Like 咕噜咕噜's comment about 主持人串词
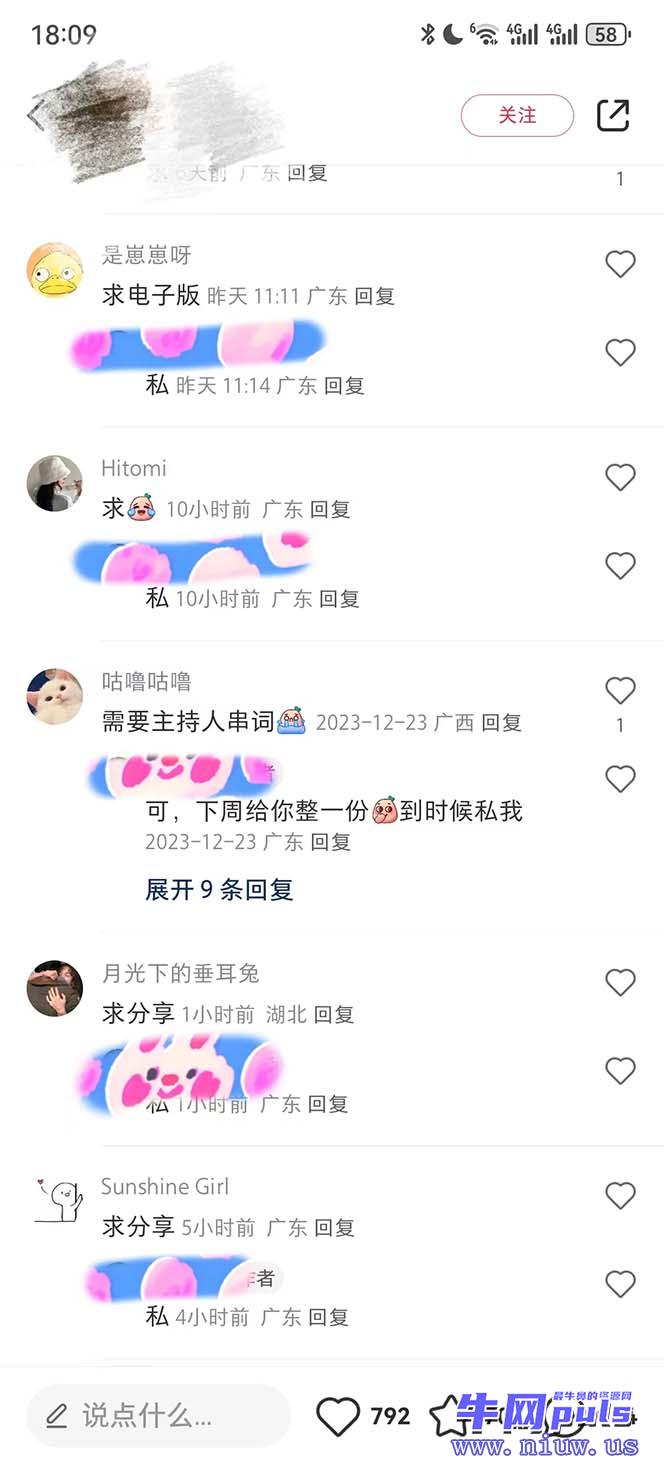Image resolution: width=664 pixels, height=1465 pixels. point(620,691)
